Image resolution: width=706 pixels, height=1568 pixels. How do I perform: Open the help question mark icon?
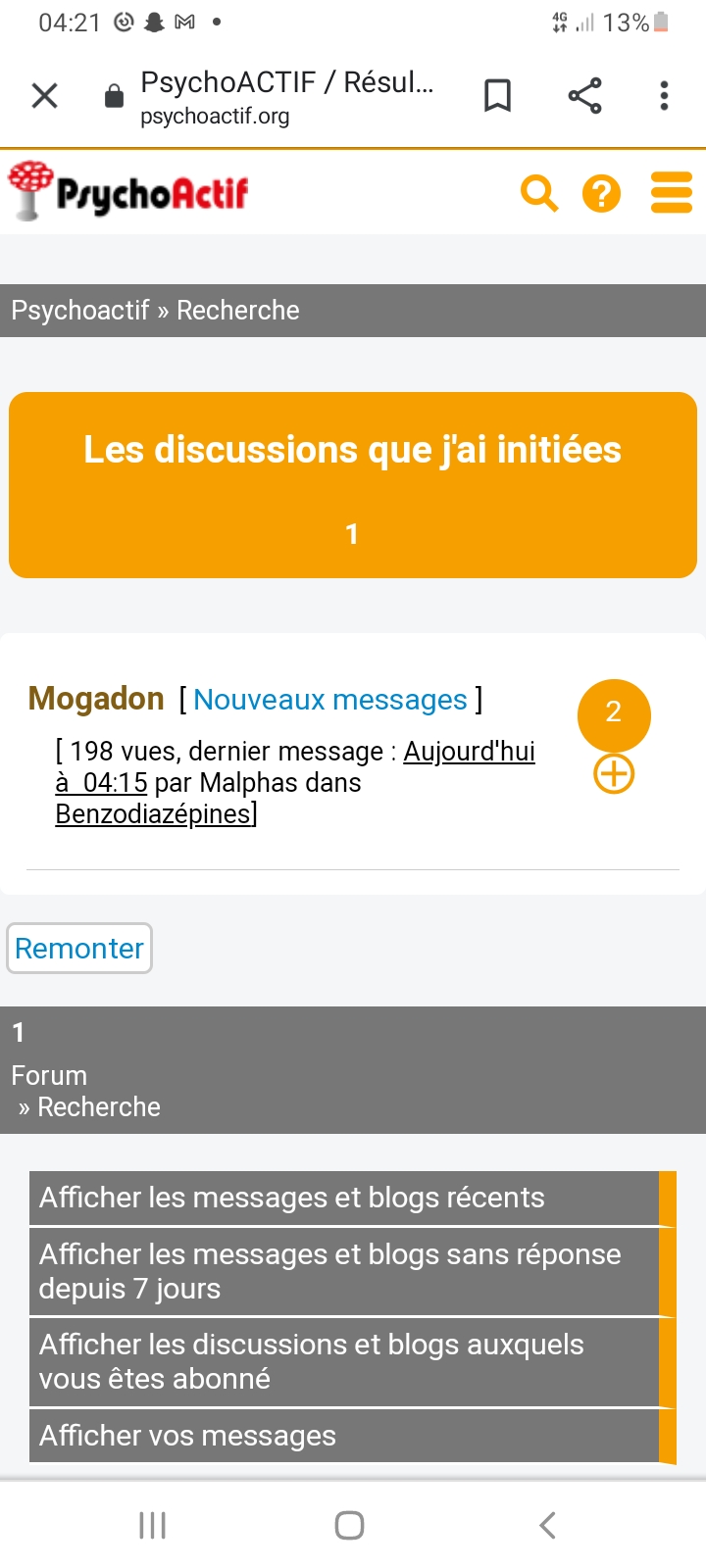click(601, 193)
